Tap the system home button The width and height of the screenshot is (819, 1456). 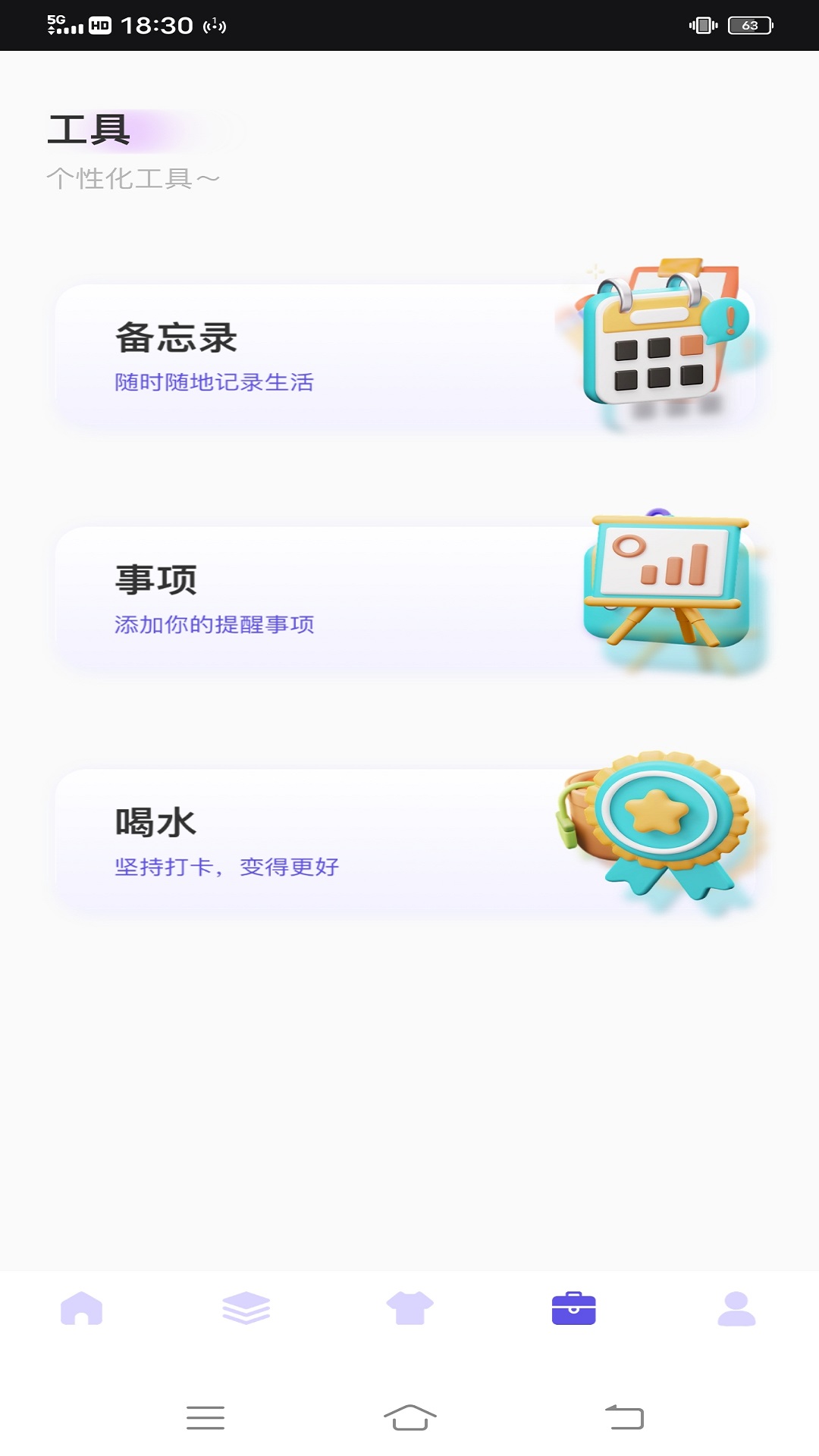pyautogui.click(x=409, y=1417)
